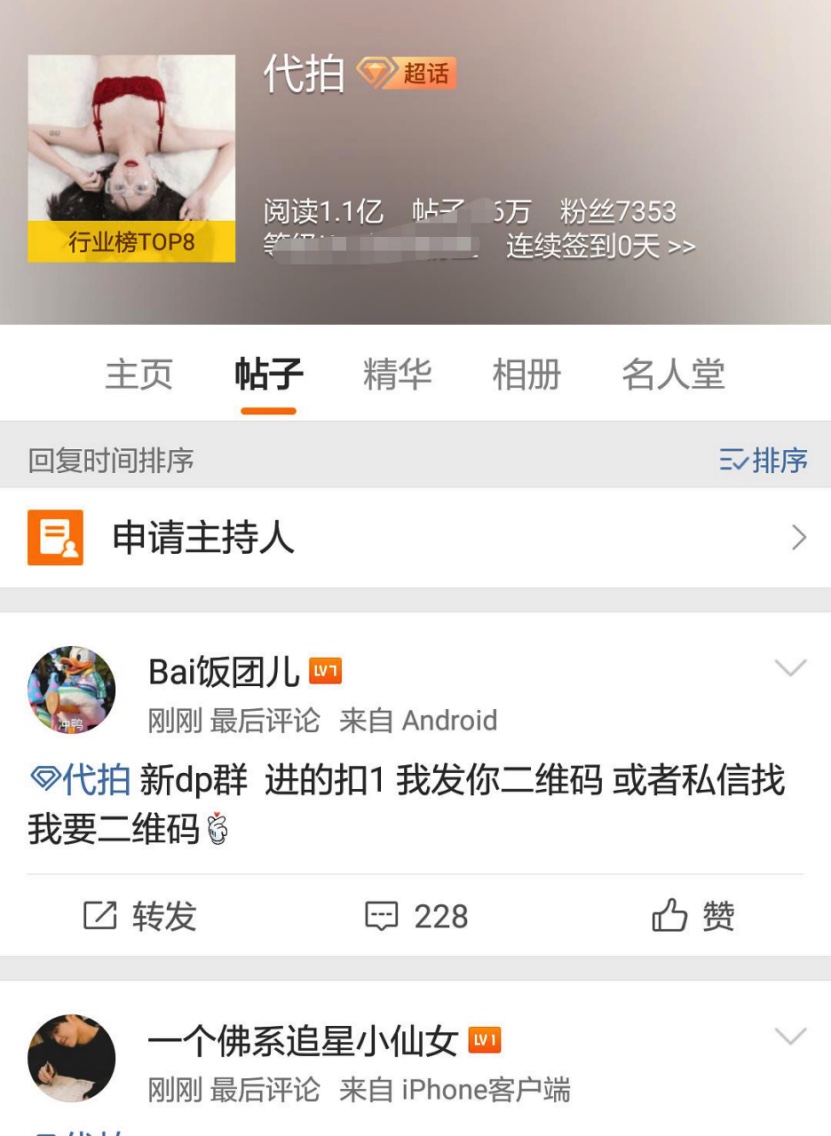The width and height of the screenshot is (831, 1136).
Task: Like Bai饭团儿's post with 赞
Action: coord(693,916)
